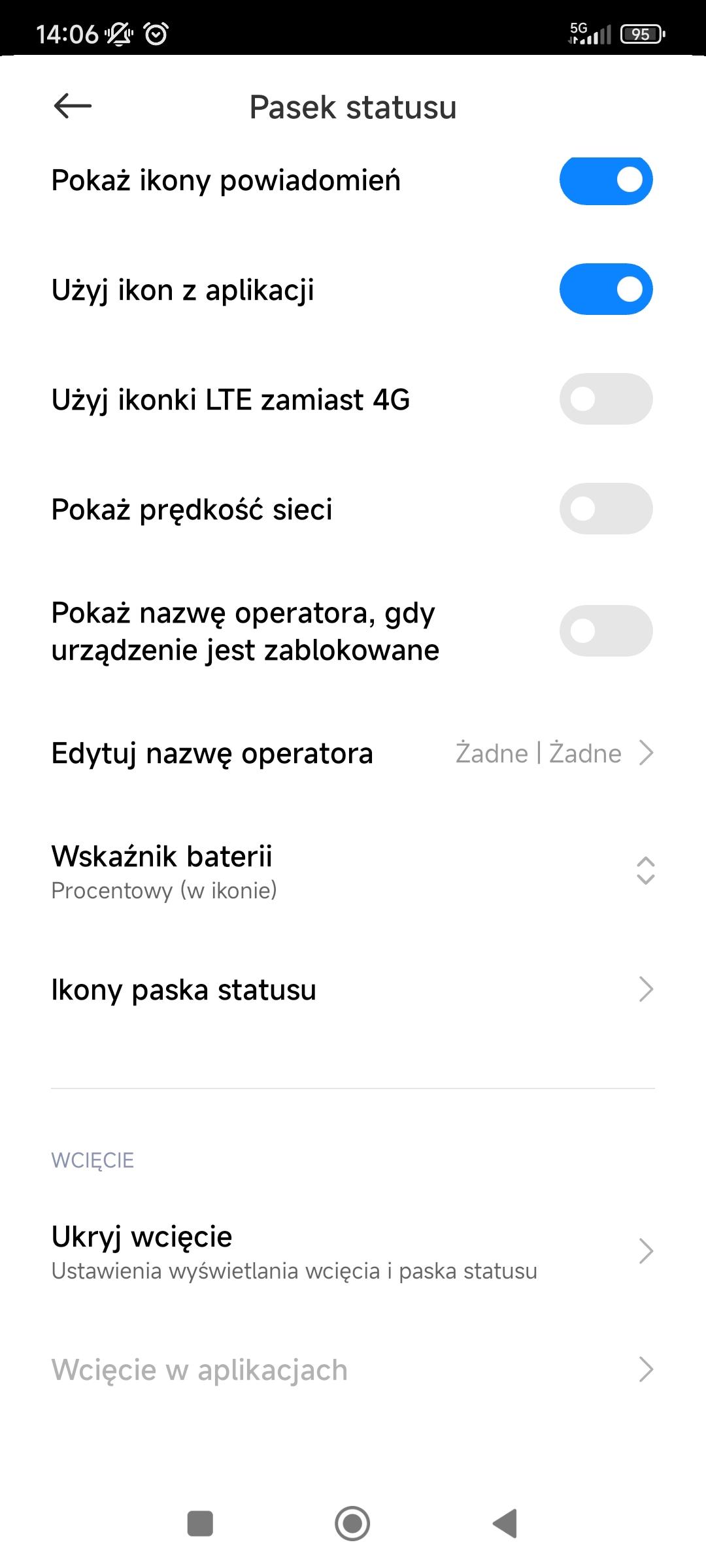Tap the system home button
706x1568 pixels.
352,1524
